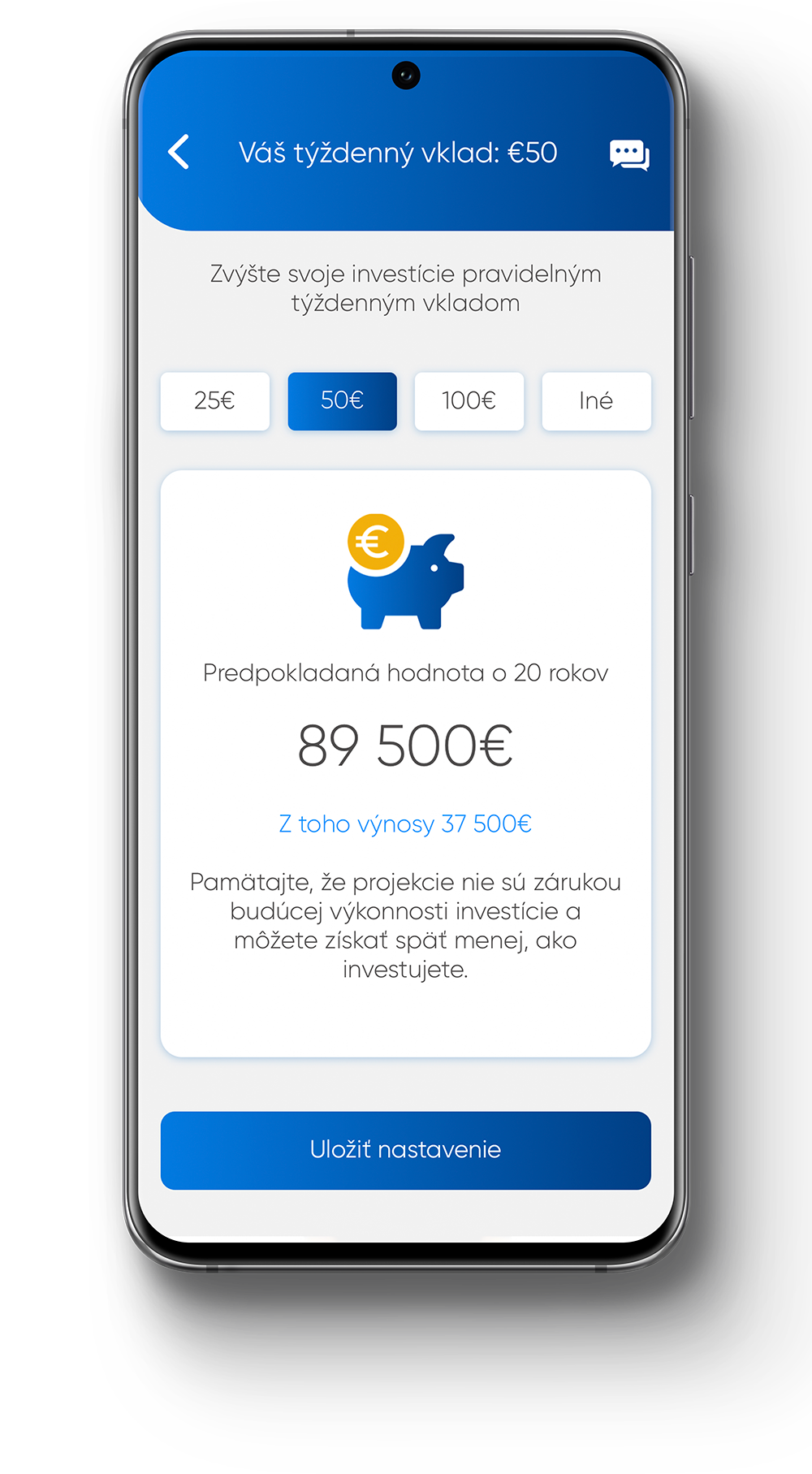Image resolution: width=812 pixels, height=1474 pixels.
Task: Go back using the header arrow
Action: tap(179, 152)
